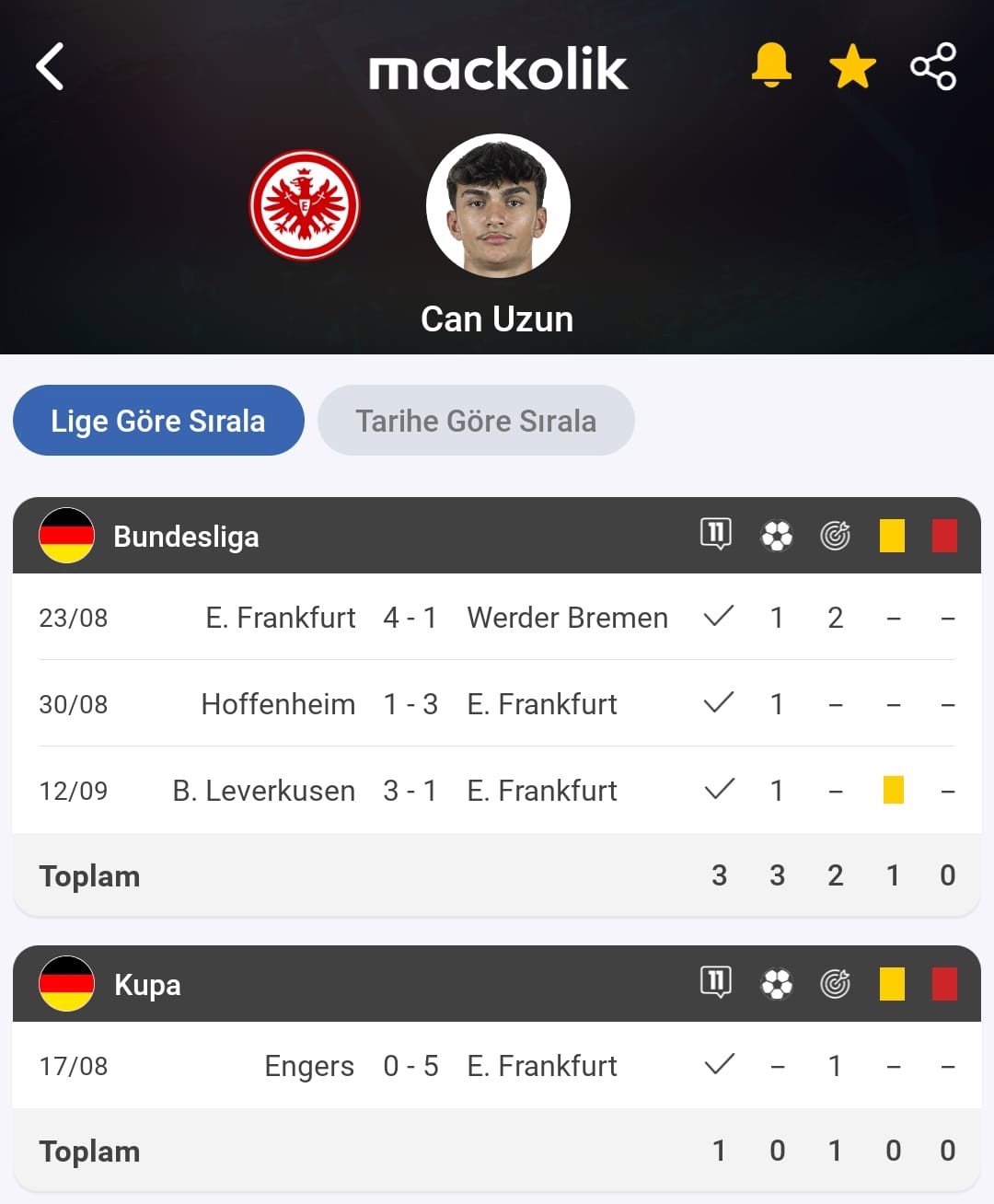
Task: Open the Kupa competition header
Action: pos(147,985)
